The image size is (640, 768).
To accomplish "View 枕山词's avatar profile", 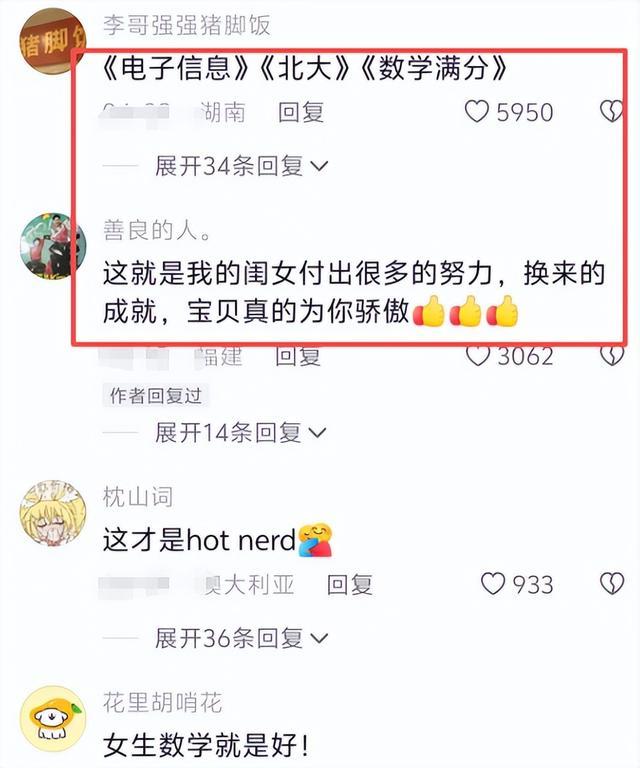I will click(52, 514).
